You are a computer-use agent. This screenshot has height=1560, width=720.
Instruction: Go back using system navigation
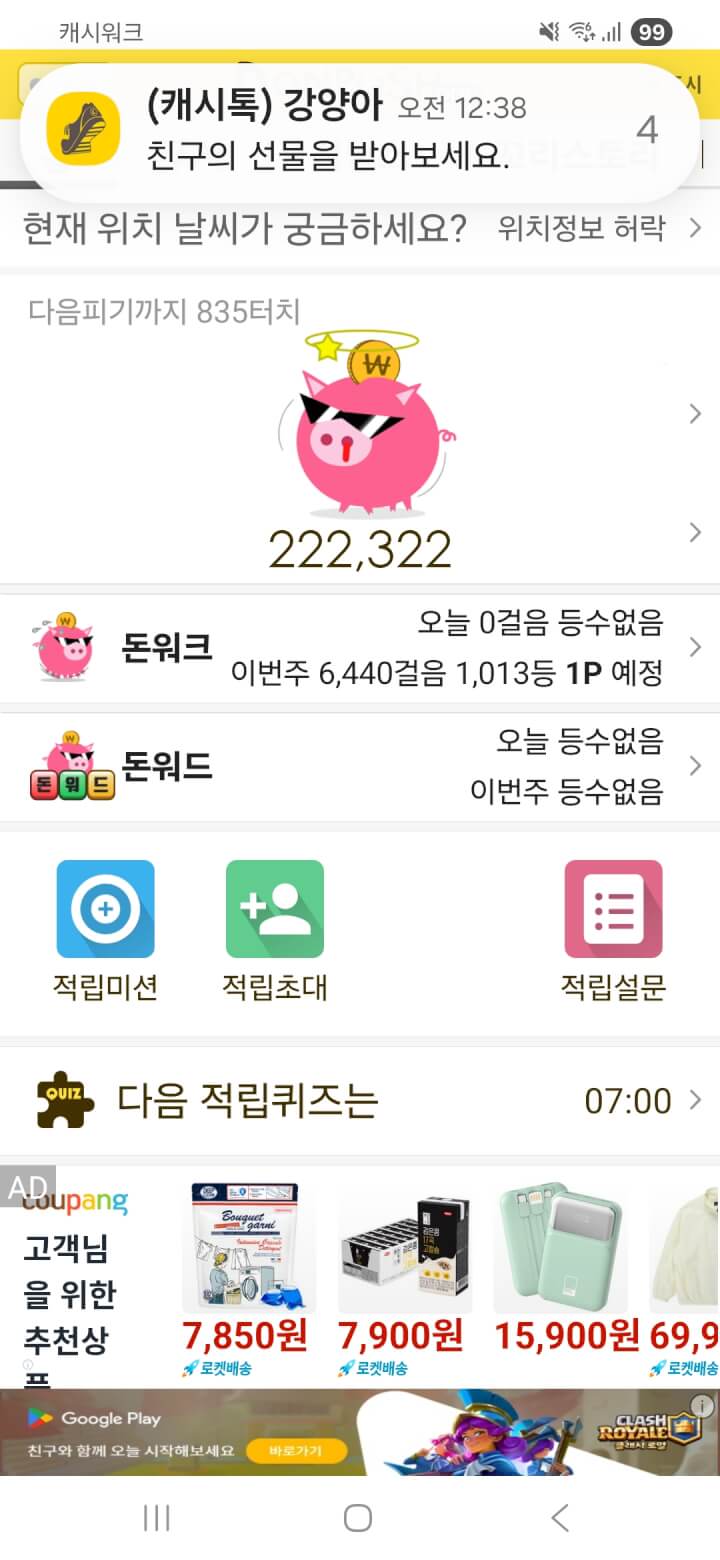click(x=560, y=1518)
